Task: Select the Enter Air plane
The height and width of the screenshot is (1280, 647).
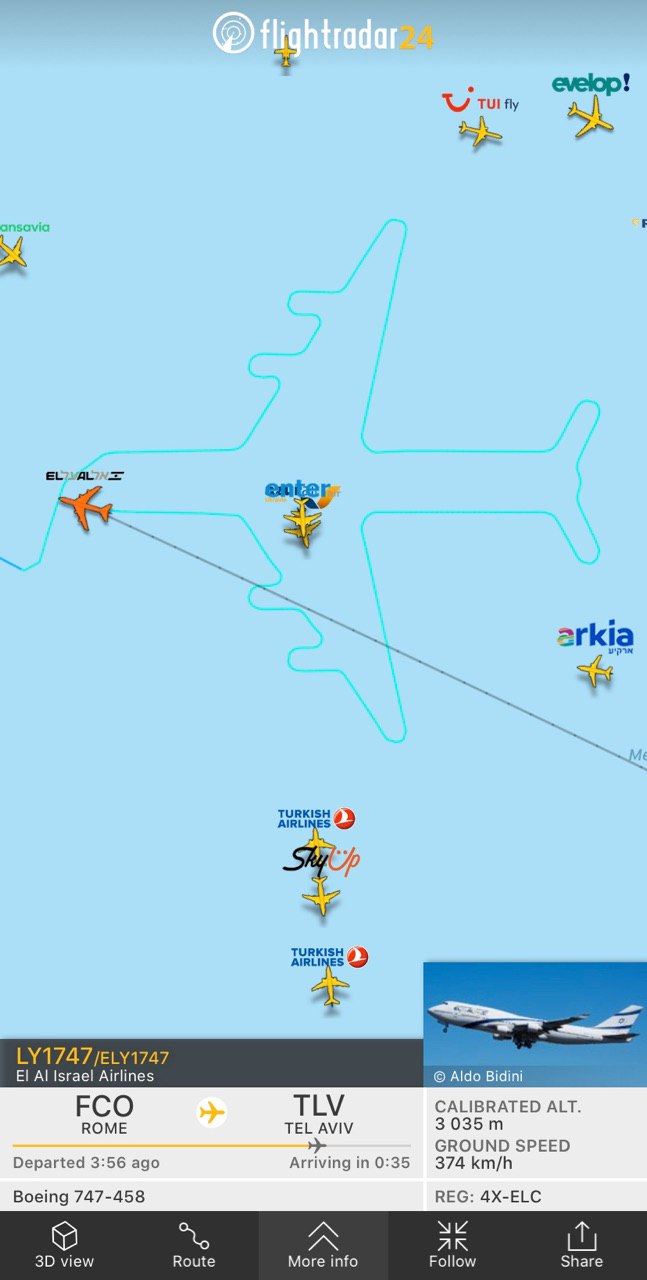Action: click(303, 522)
